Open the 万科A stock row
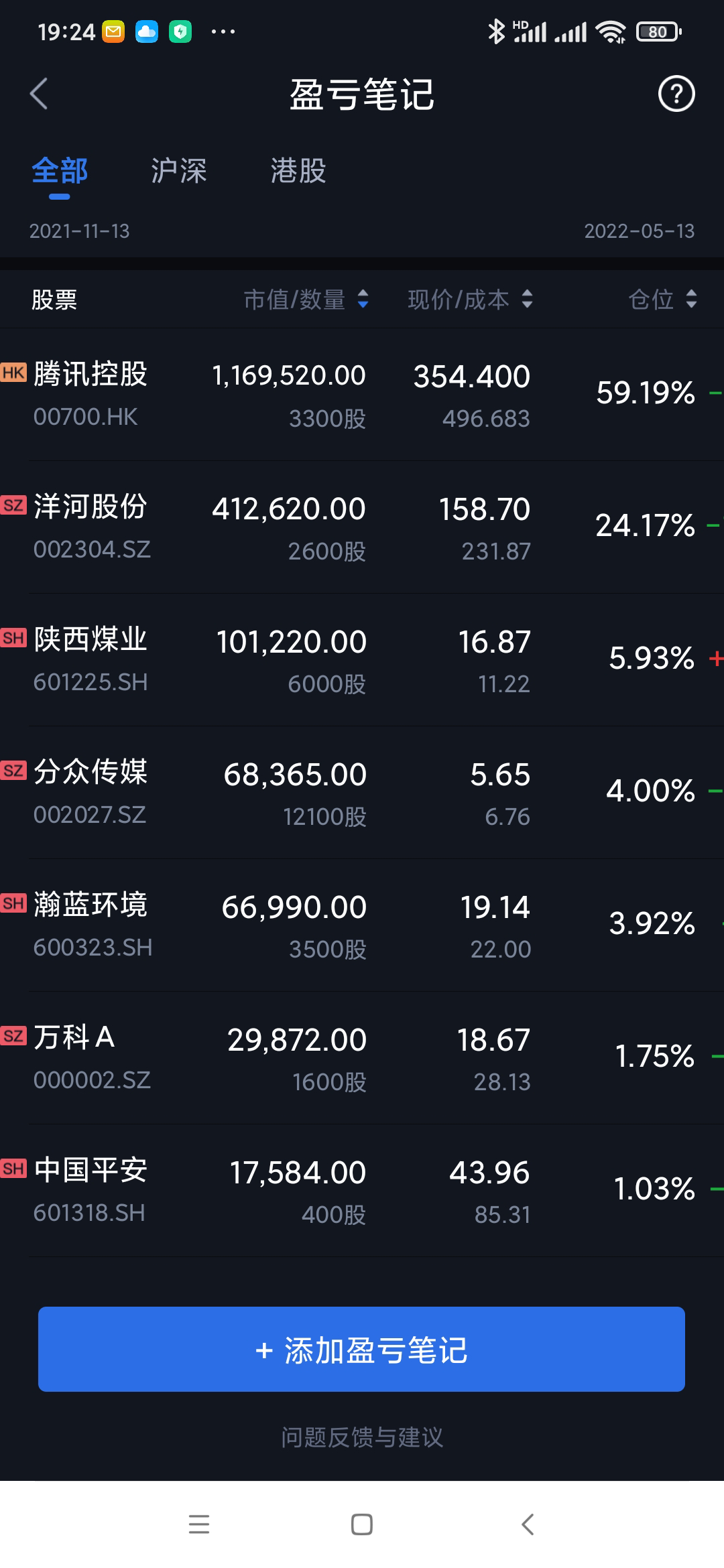The height and width of the screenshot is (1568, 724). 362,1057
